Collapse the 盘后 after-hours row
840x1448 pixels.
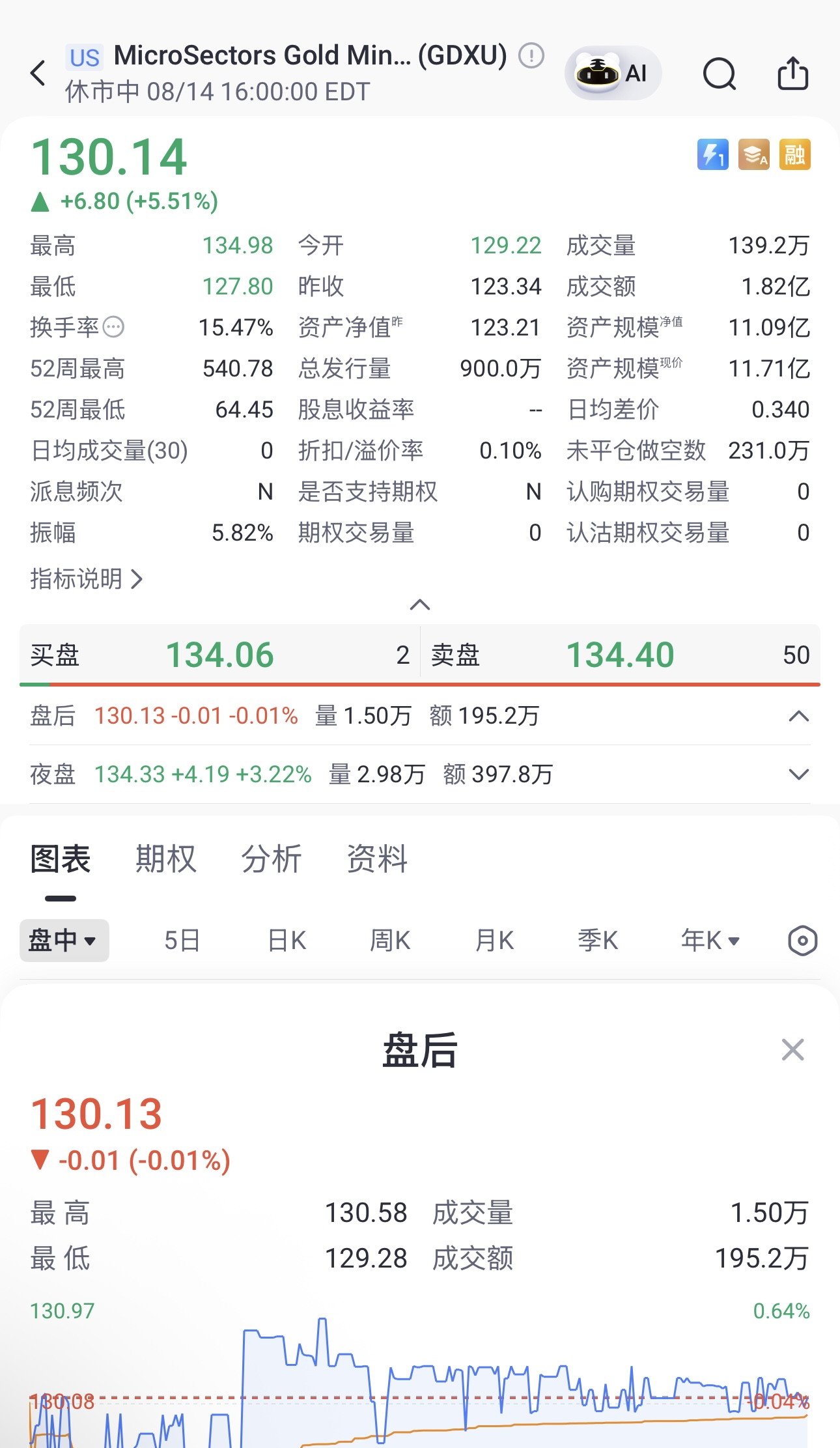coord(799,716)
